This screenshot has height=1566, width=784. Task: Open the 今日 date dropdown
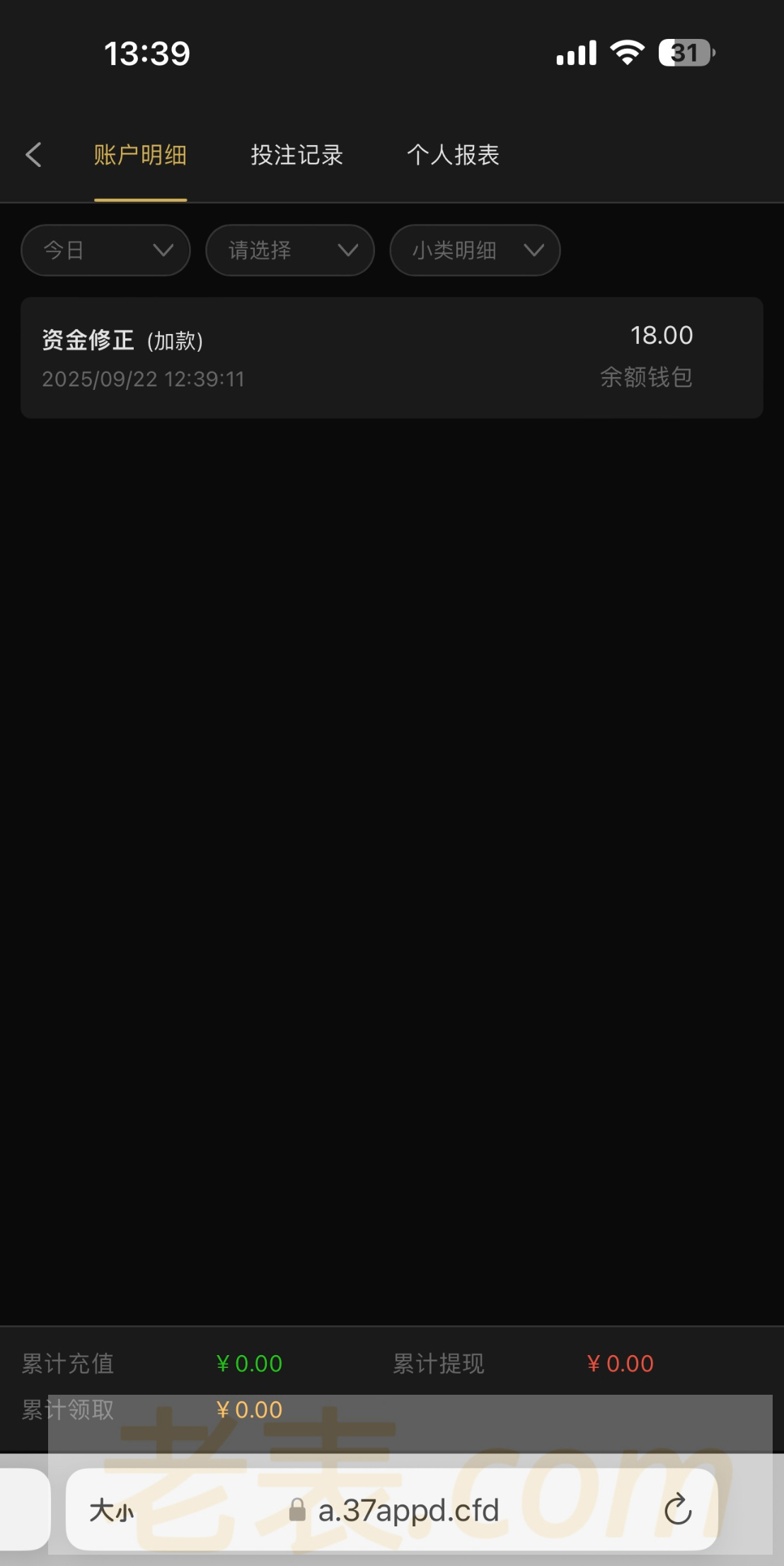tap(106, 251)
